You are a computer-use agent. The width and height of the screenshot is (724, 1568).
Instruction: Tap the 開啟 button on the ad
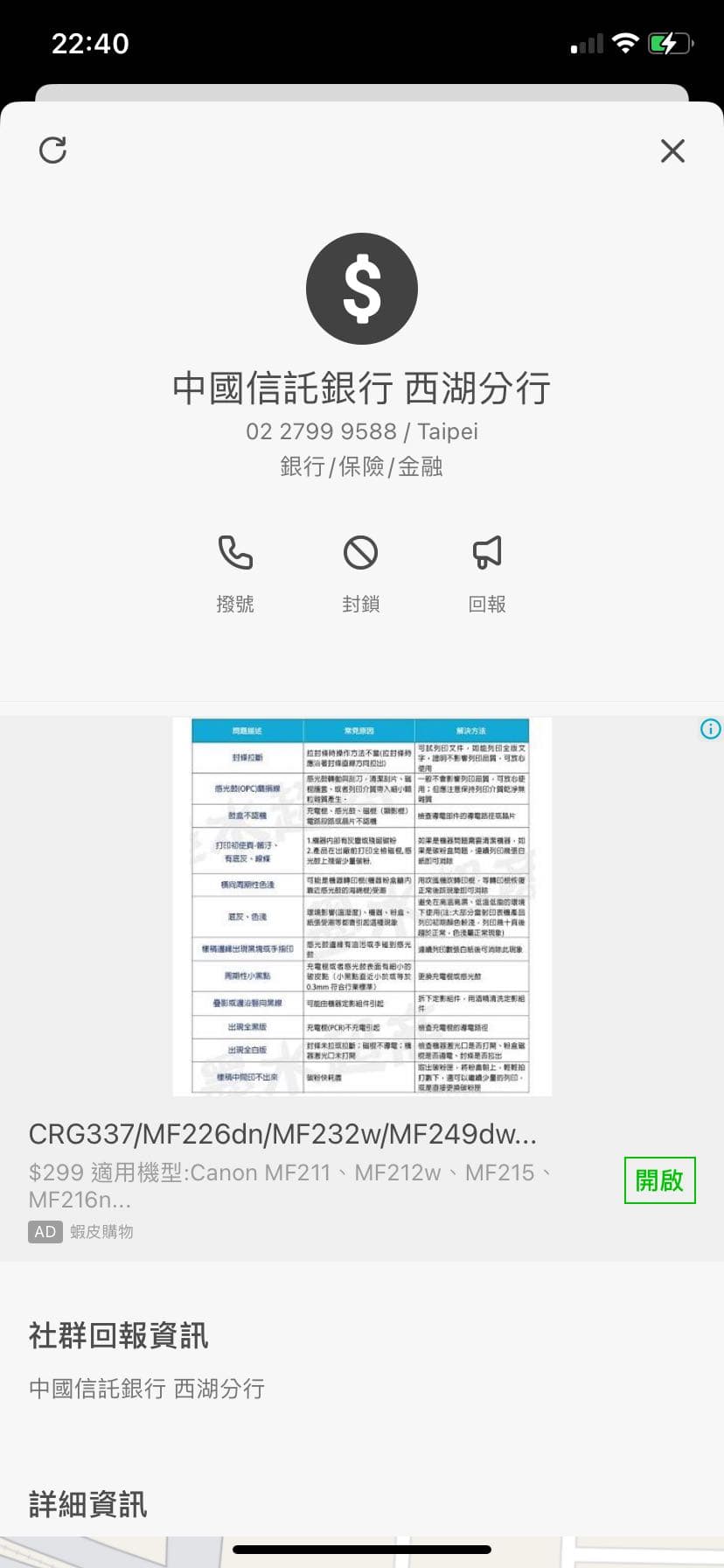[x=659, y=1180]
